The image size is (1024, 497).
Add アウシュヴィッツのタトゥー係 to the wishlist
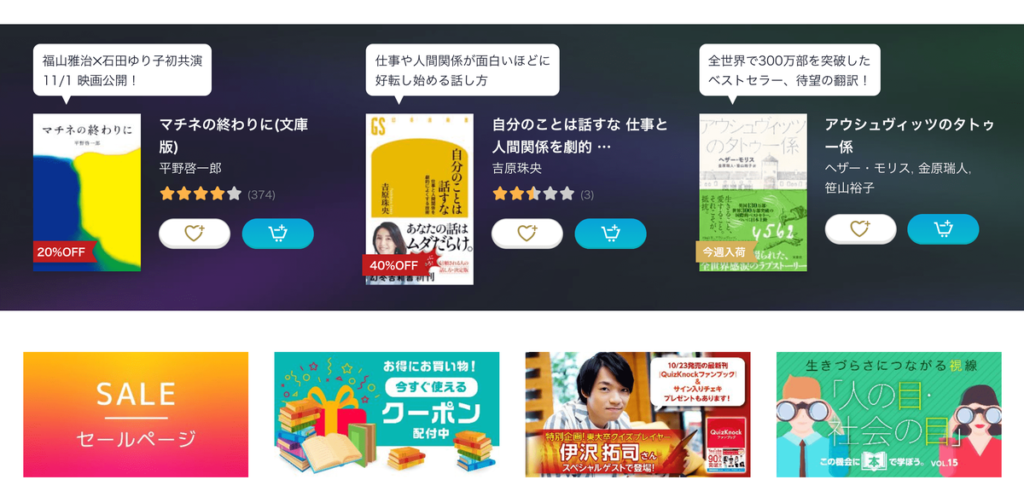click(860, 229)
